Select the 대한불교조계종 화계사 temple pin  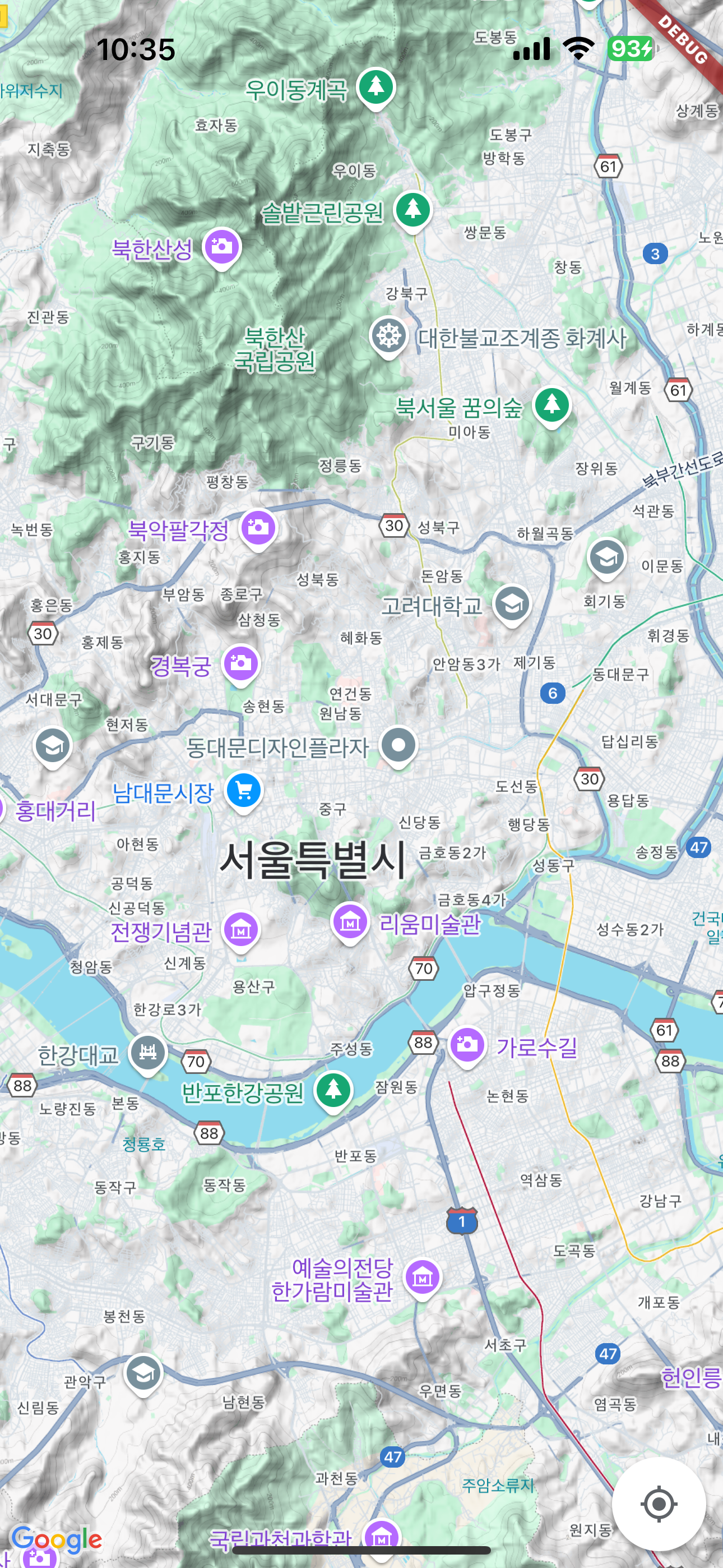tap(388, 335)
